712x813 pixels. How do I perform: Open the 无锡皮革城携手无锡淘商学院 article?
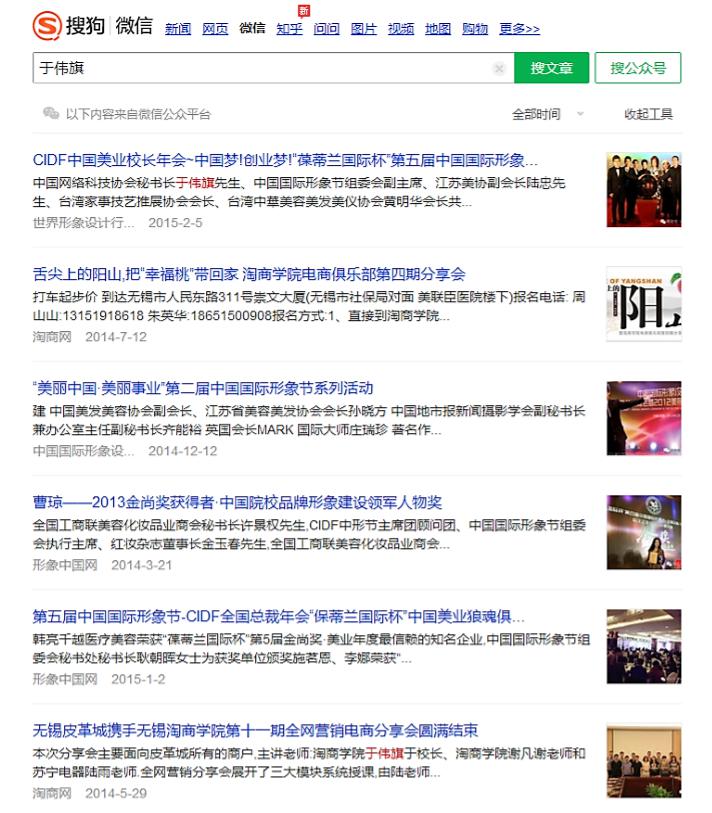pyautogui.click(x=255, y=730)
